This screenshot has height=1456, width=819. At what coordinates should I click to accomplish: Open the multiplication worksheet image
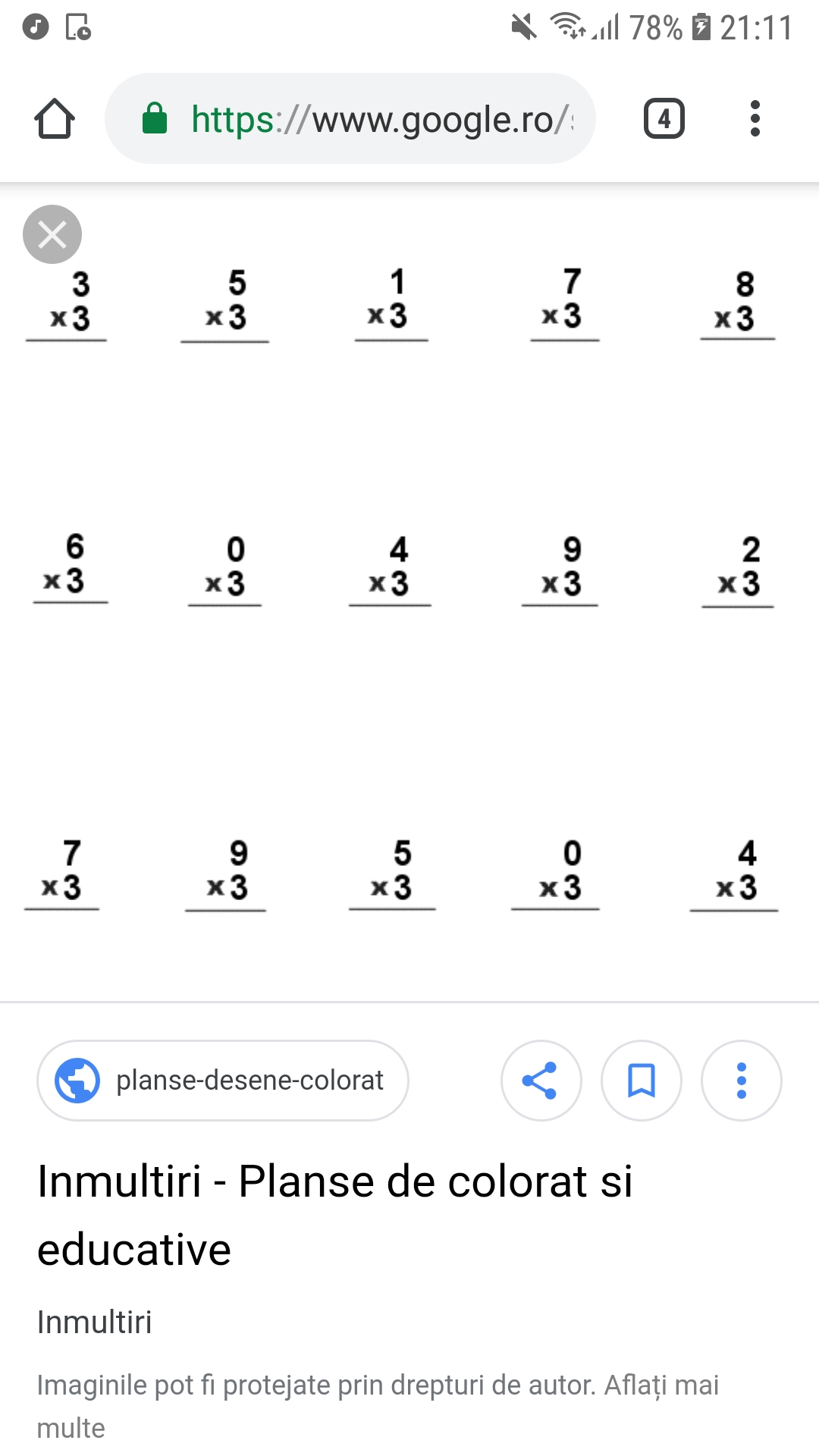click(409, 591)
